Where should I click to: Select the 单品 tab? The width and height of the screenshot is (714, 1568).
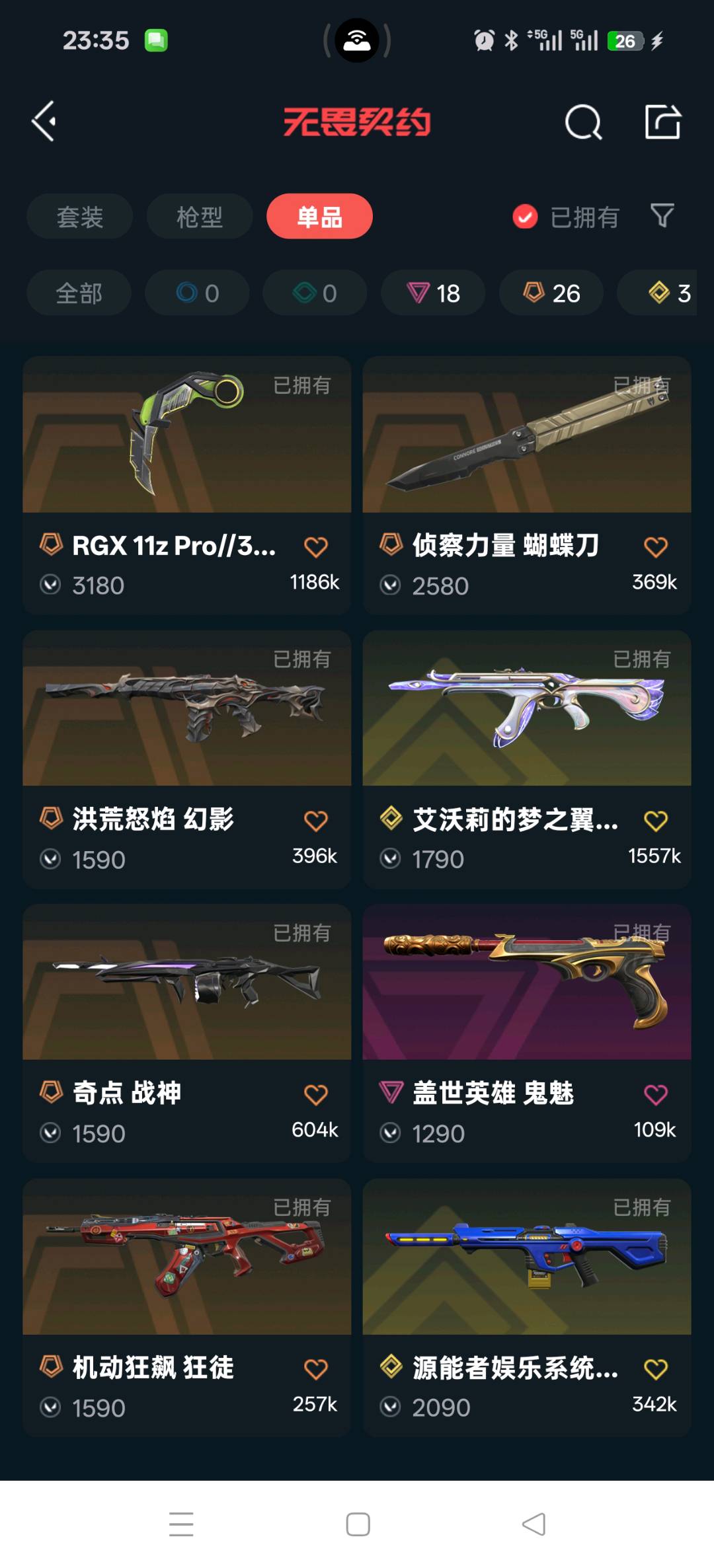point(319,217)
